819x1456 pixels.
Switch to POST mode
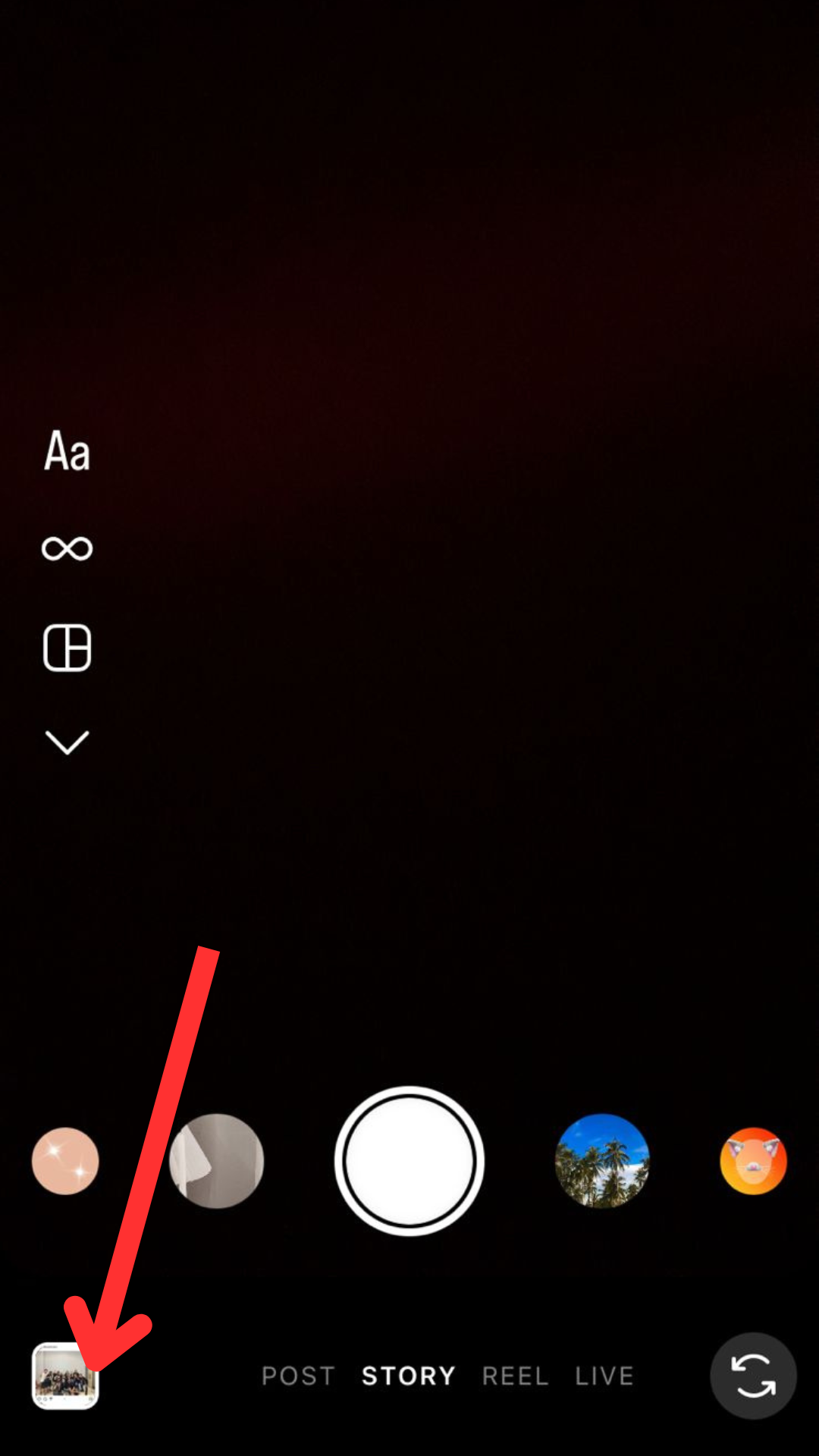(x=298, y=1376)
